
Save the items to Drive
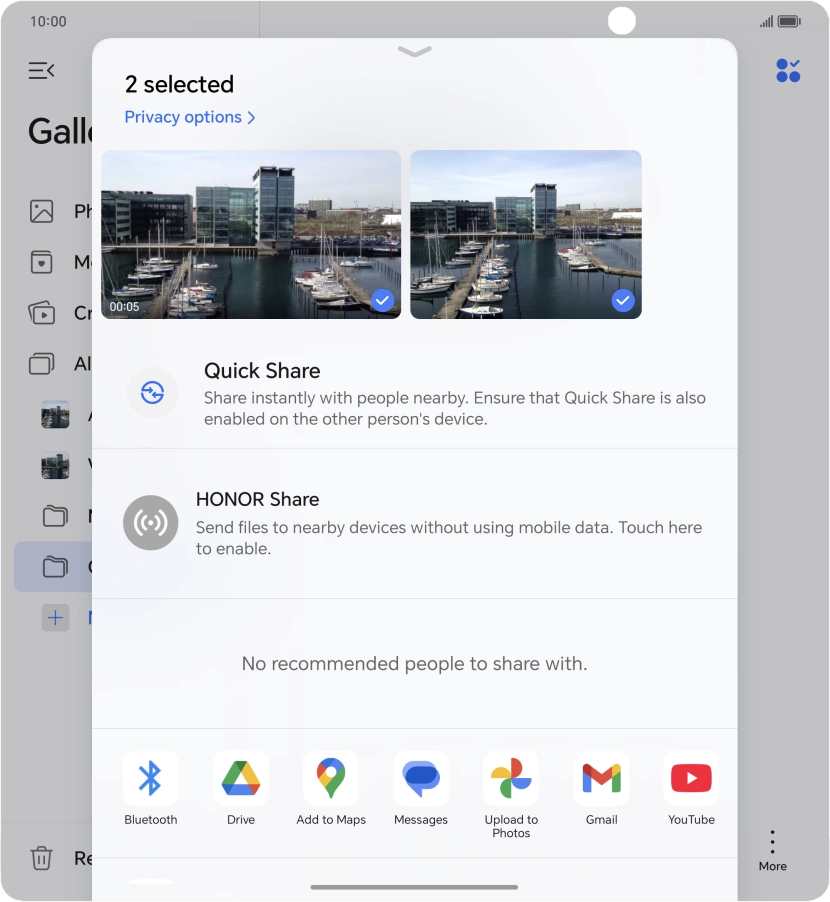240,779
